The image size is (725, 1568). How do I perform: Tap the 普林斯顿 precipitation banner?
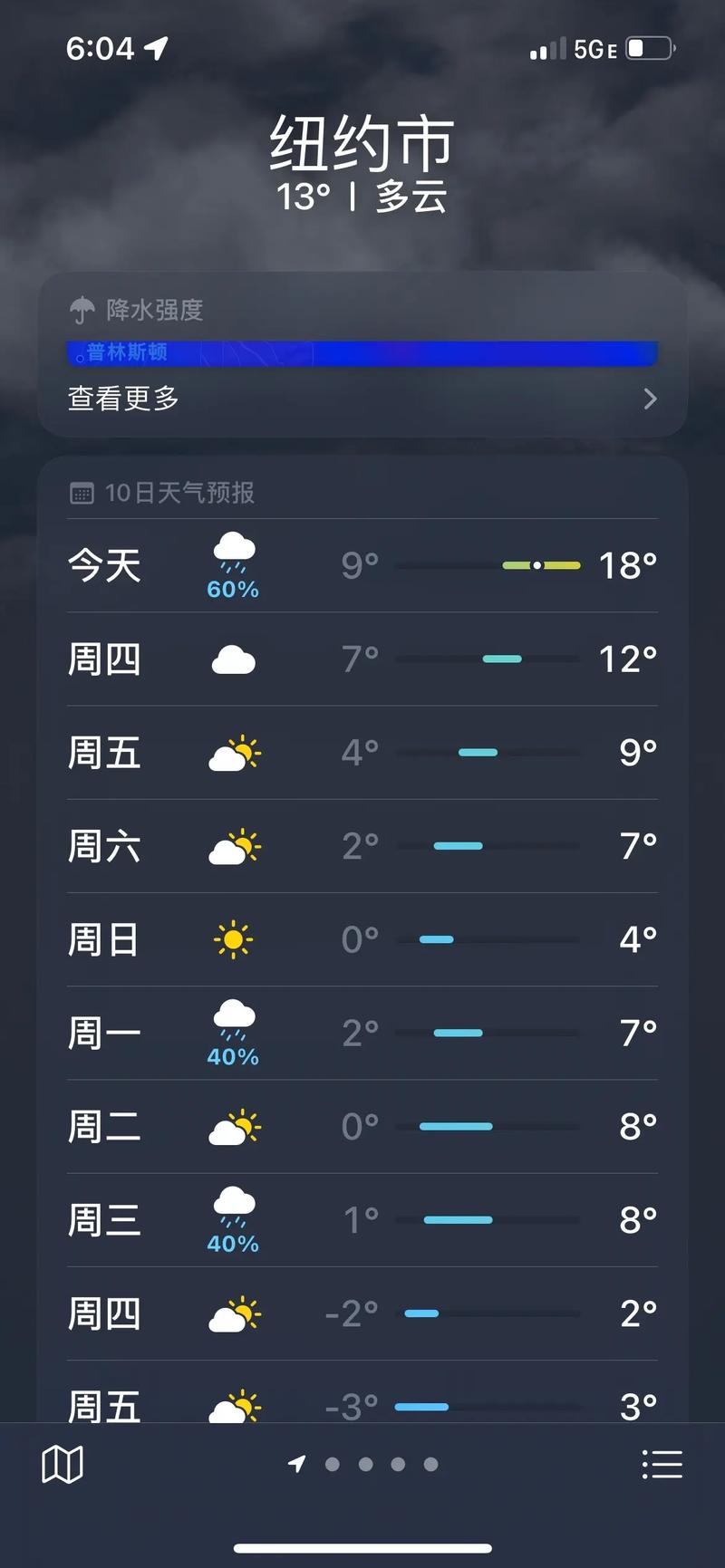click(362, 352)
